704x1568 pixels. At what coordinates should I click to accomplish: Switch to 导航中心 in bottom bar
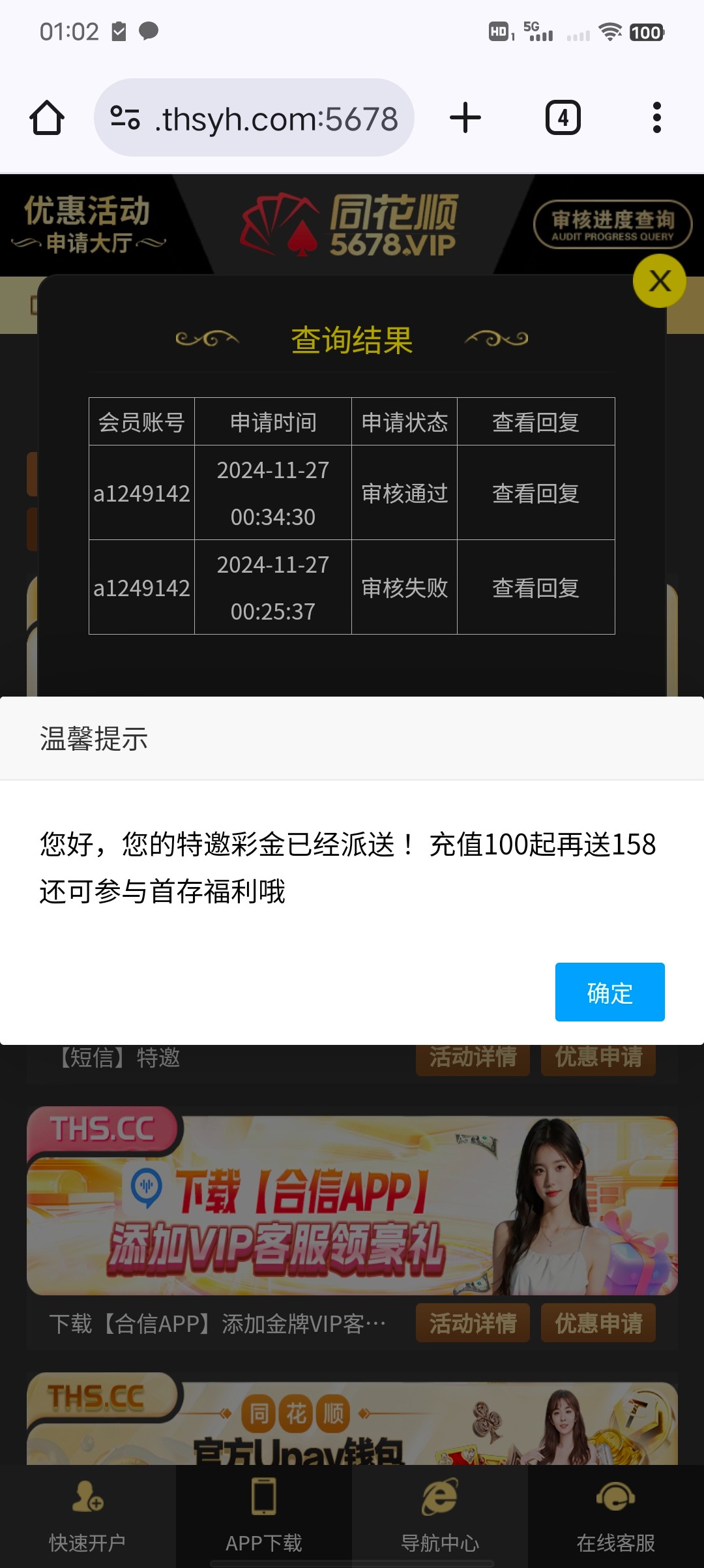tap(440, 1516)
